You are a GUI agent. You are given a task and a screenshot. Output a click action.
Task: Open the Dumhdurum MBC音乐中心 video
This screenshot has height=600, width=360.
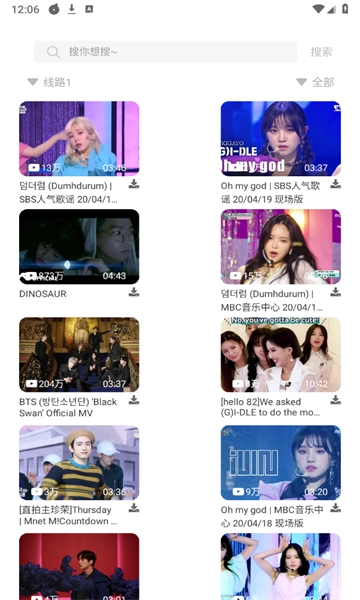pyautogui.click(x=280, y=246)
